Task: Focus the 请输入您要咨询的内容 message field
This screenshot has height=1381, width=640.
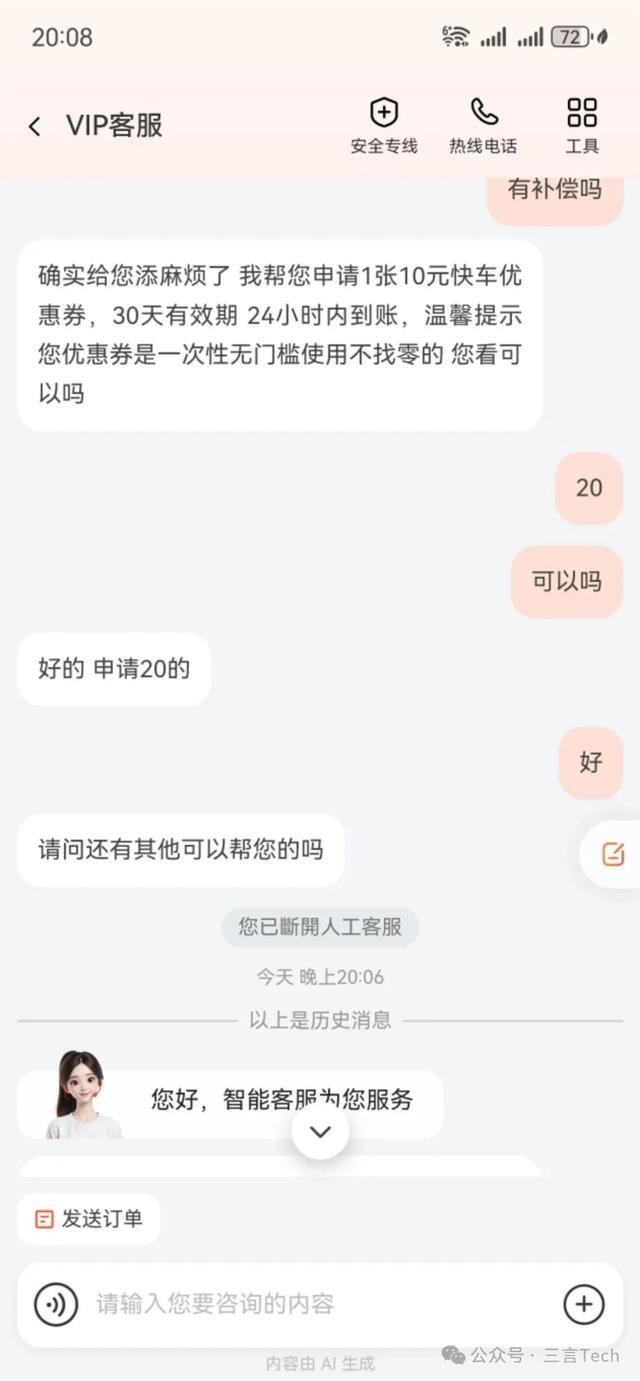Action: point(320,1304)
